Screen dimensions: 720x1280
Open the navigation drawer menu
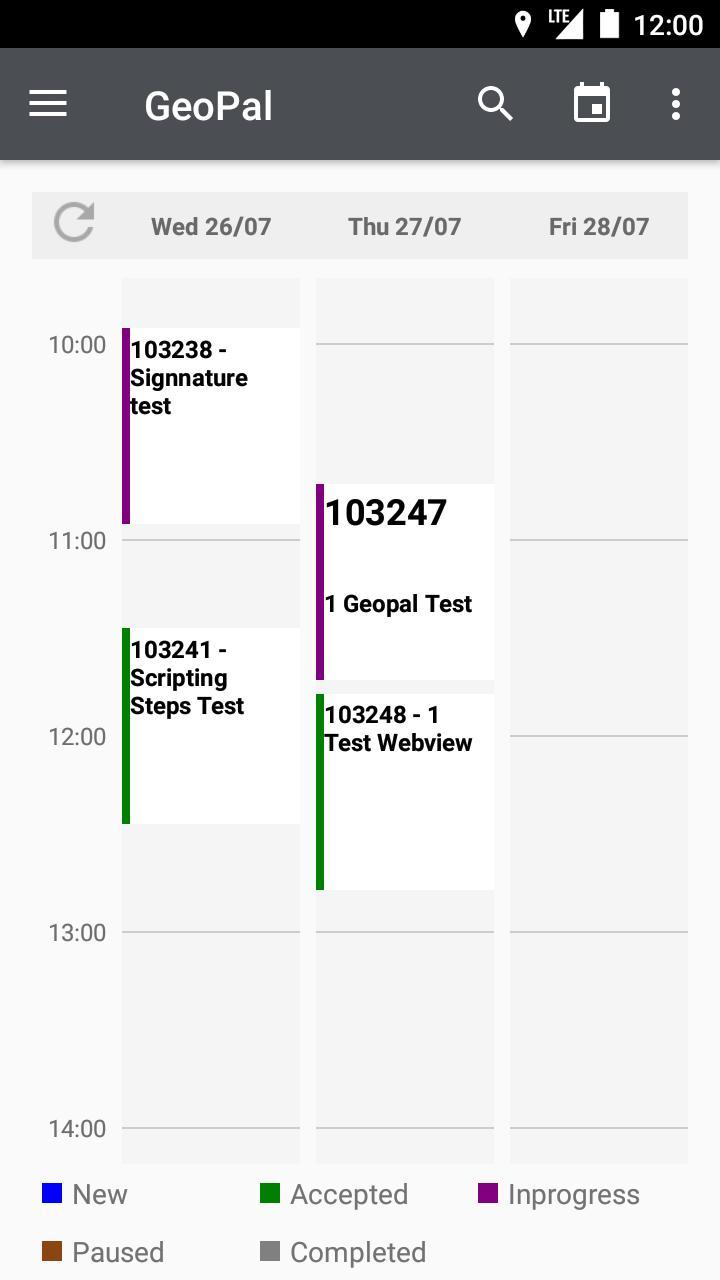click(x=47, y=103)
